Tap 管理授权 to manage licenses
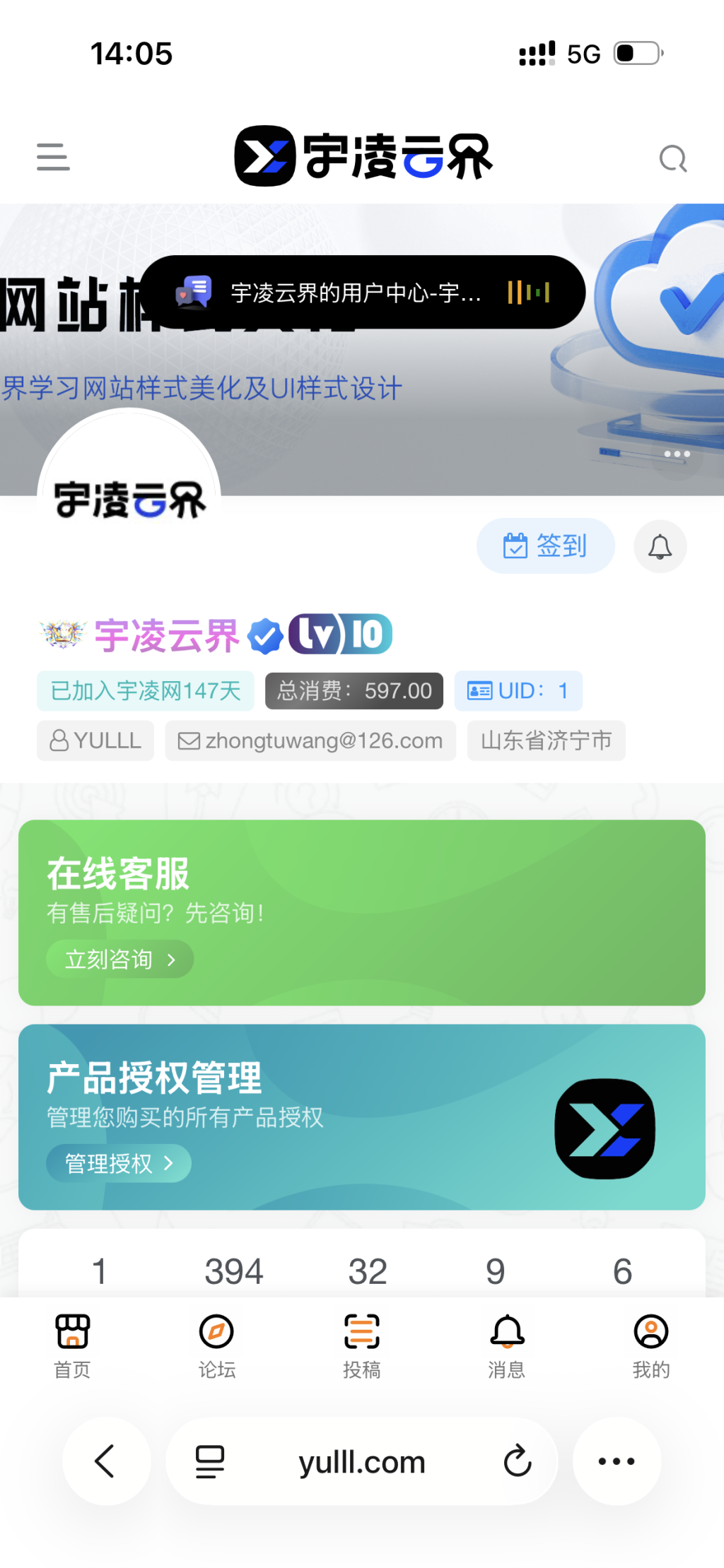The width and height of the screenshot is (724, 1568). tap(119, 1164)
